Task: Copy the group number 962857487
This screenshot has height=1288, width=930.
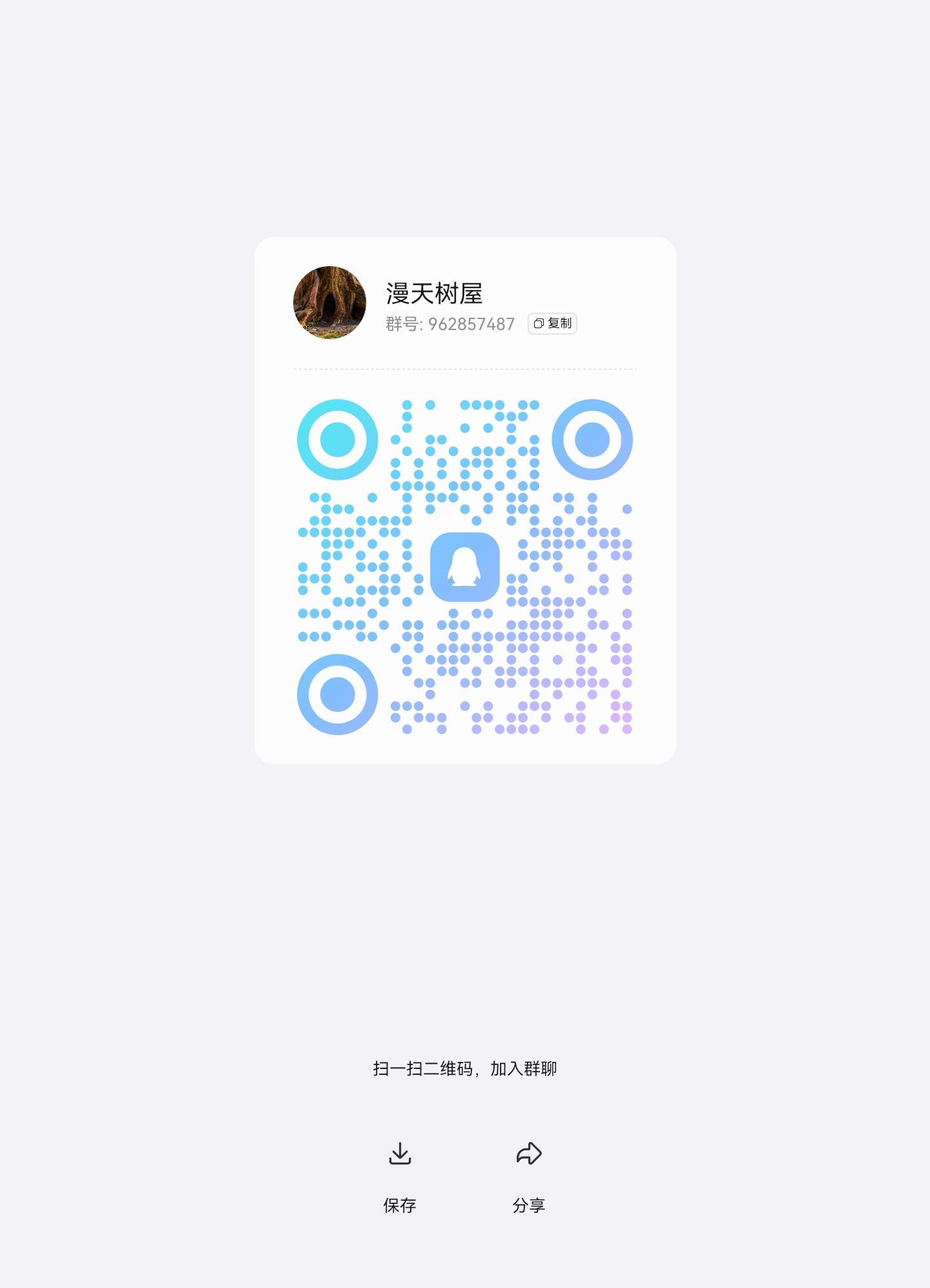Action: (552, 324)
